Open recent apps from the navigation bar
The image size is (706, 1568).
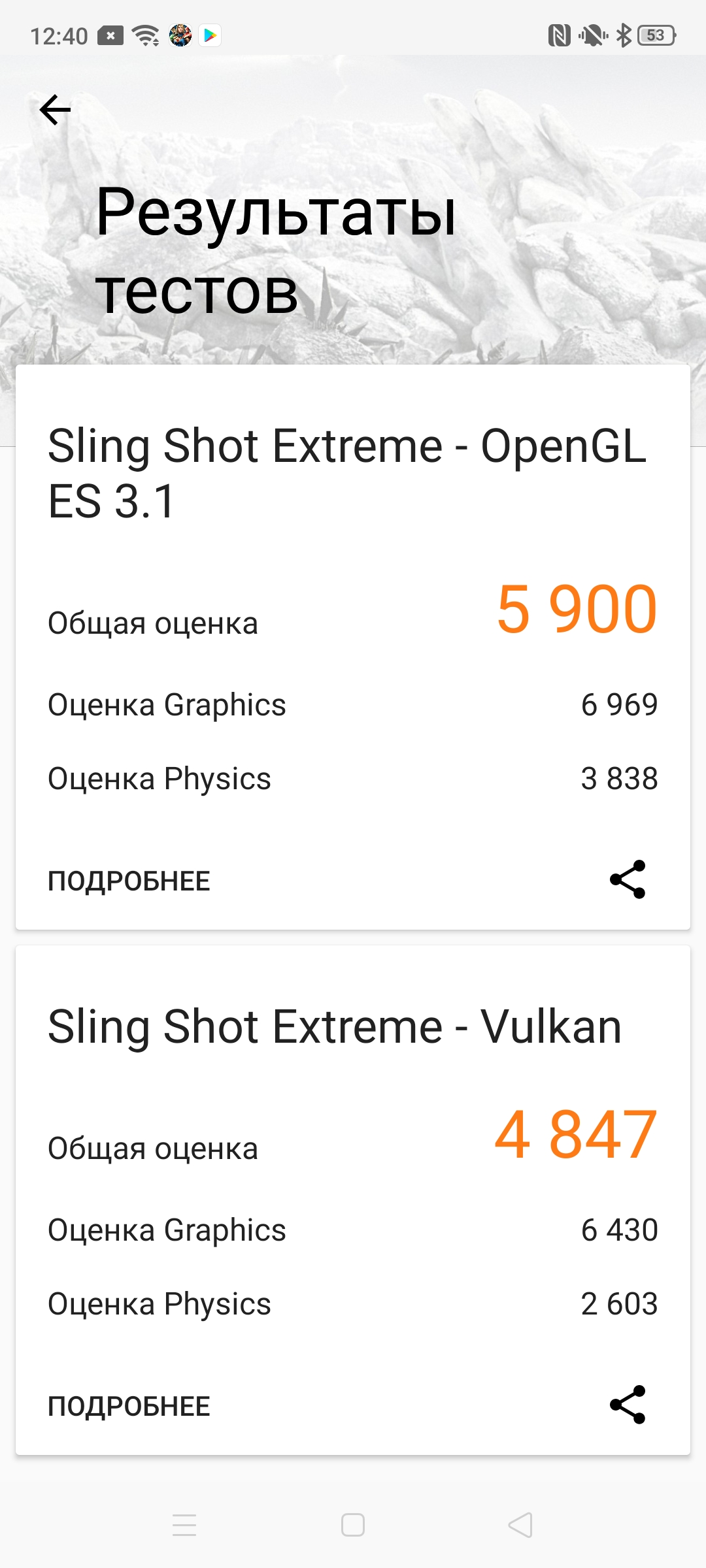point(184,1525)
